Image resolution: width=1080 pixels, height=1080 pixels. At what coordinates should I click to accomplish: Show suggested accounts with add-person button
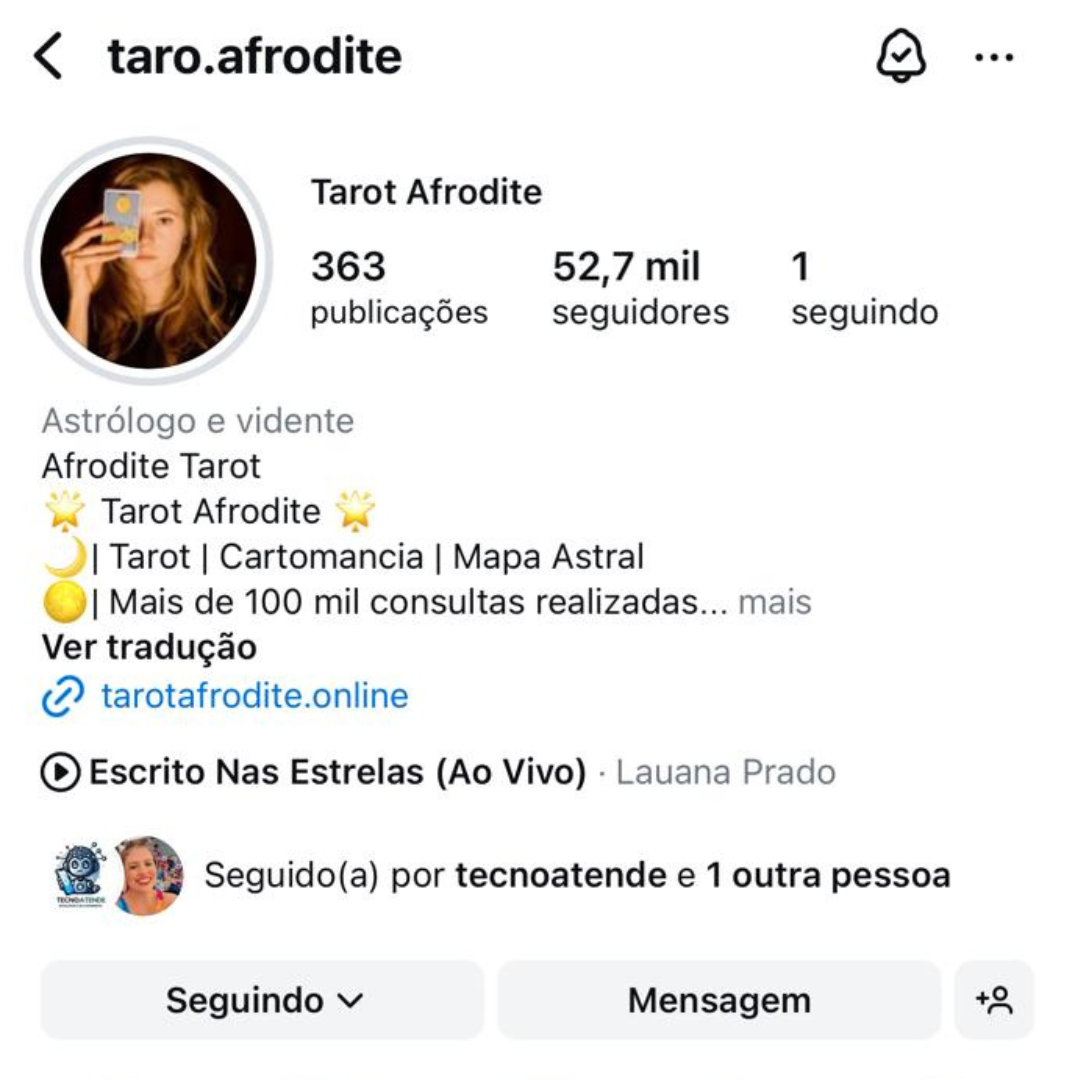pyautogui.click(x=994, y=1000)
